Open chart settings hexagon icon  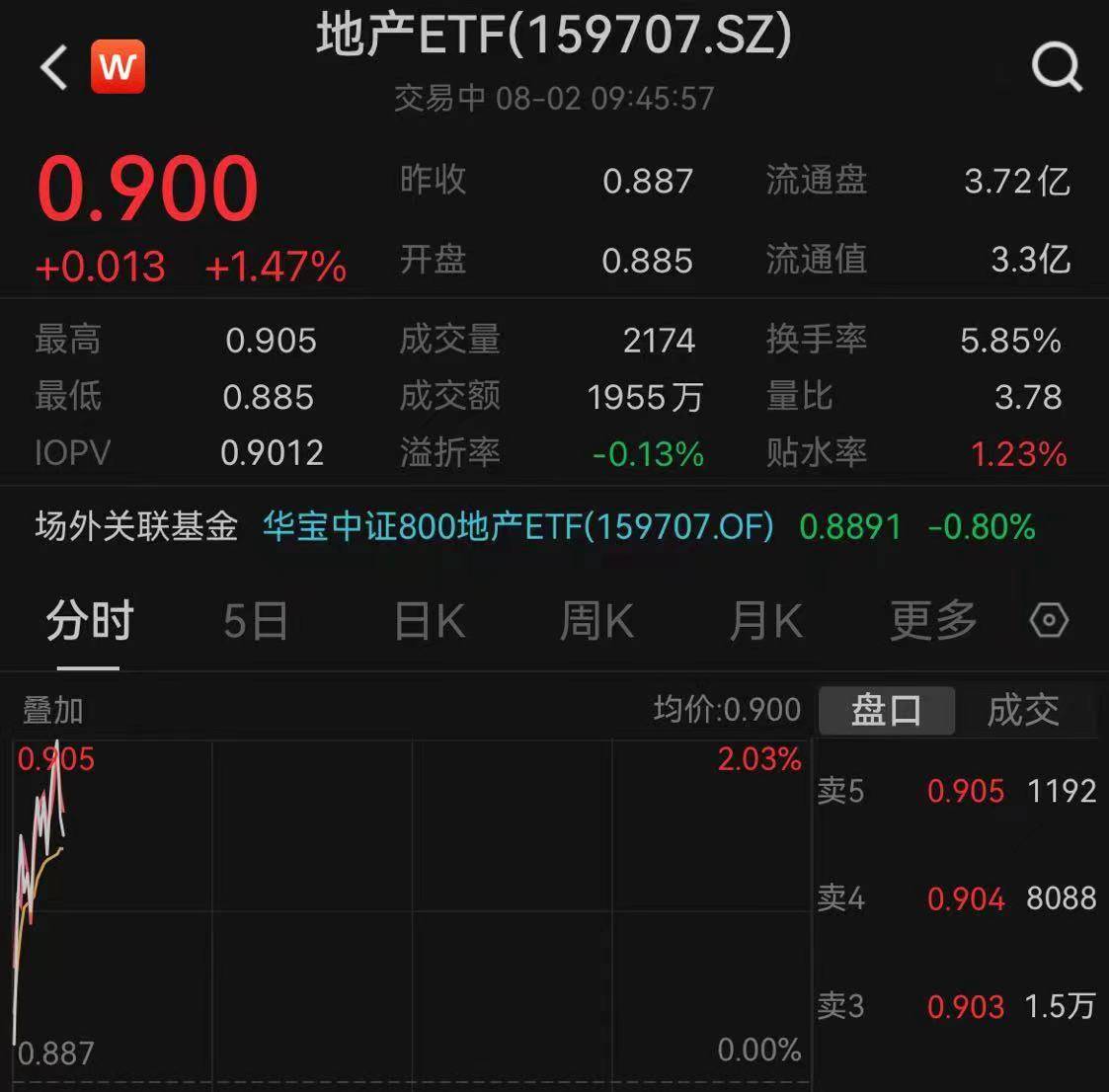coord(1049,621)
